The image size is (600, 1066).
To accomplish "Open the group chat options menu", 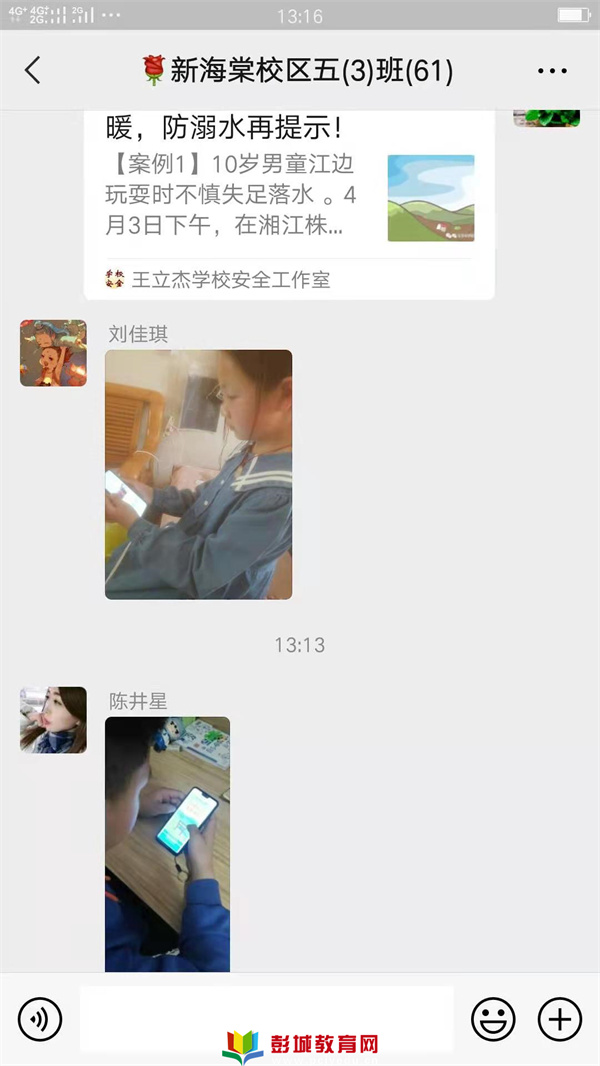I will [x=552, y=70].
